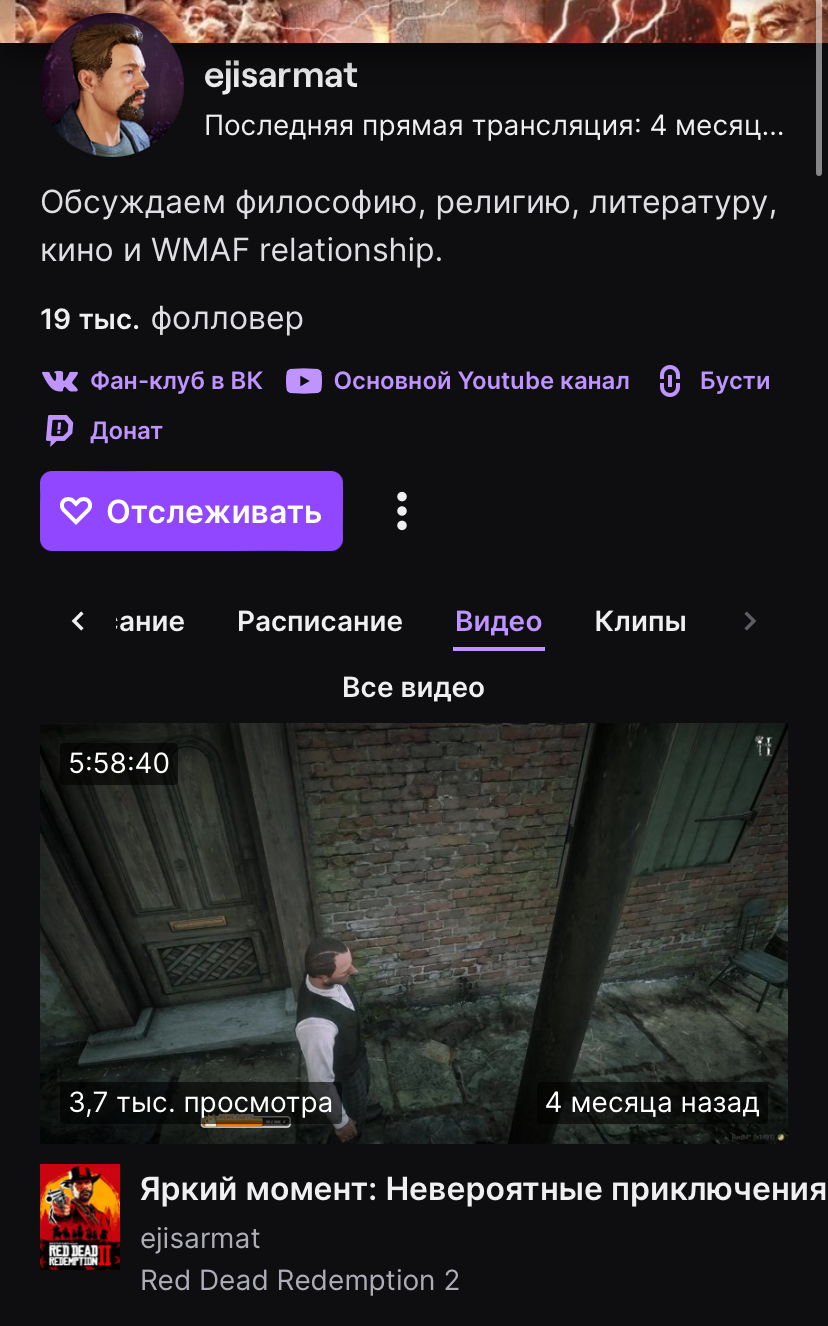Show more tabs with the right arrow

click(x=750, y=621)
